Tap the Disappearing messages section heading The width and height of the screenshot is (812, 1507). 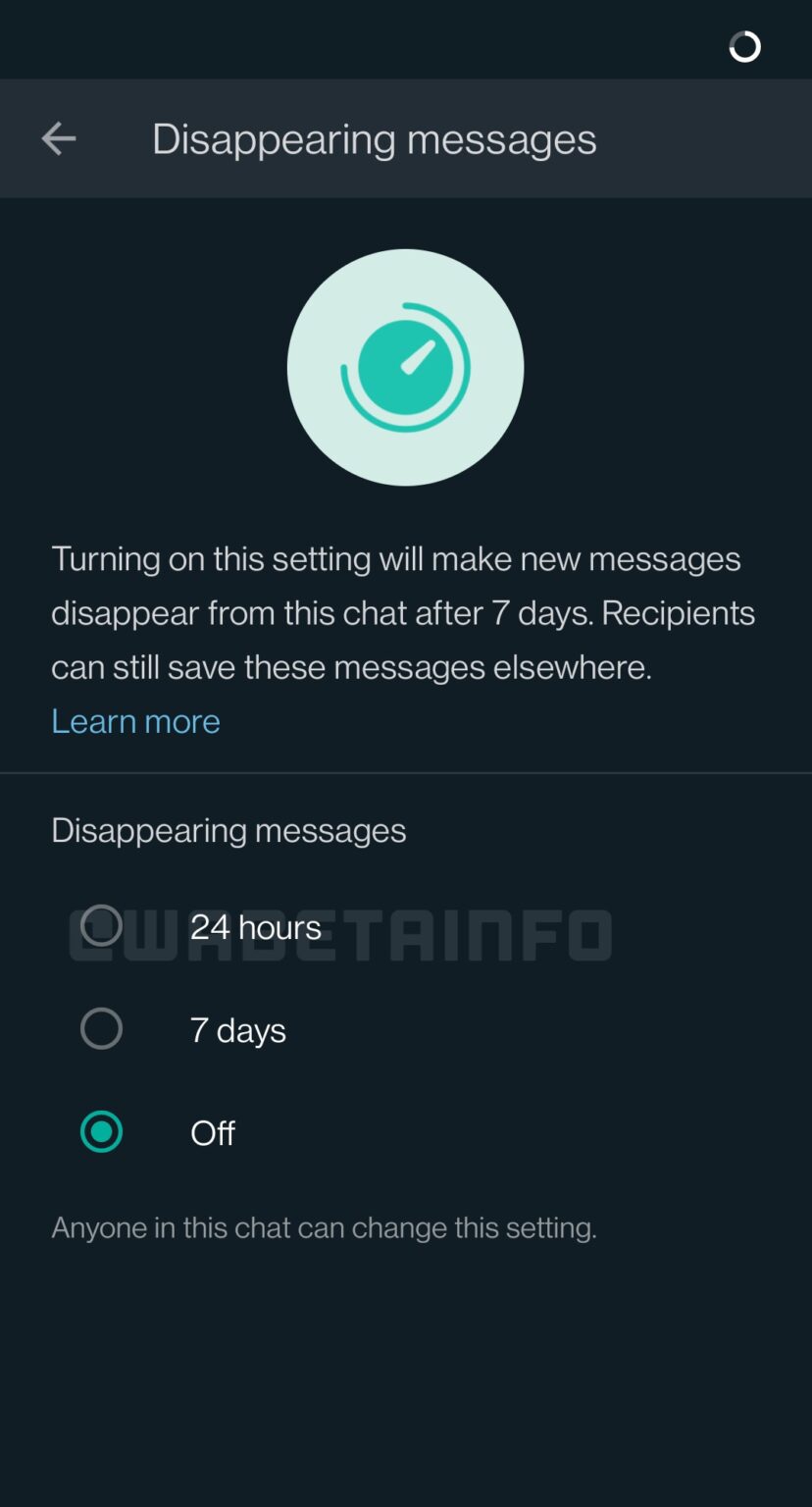[x=228, y=829]
